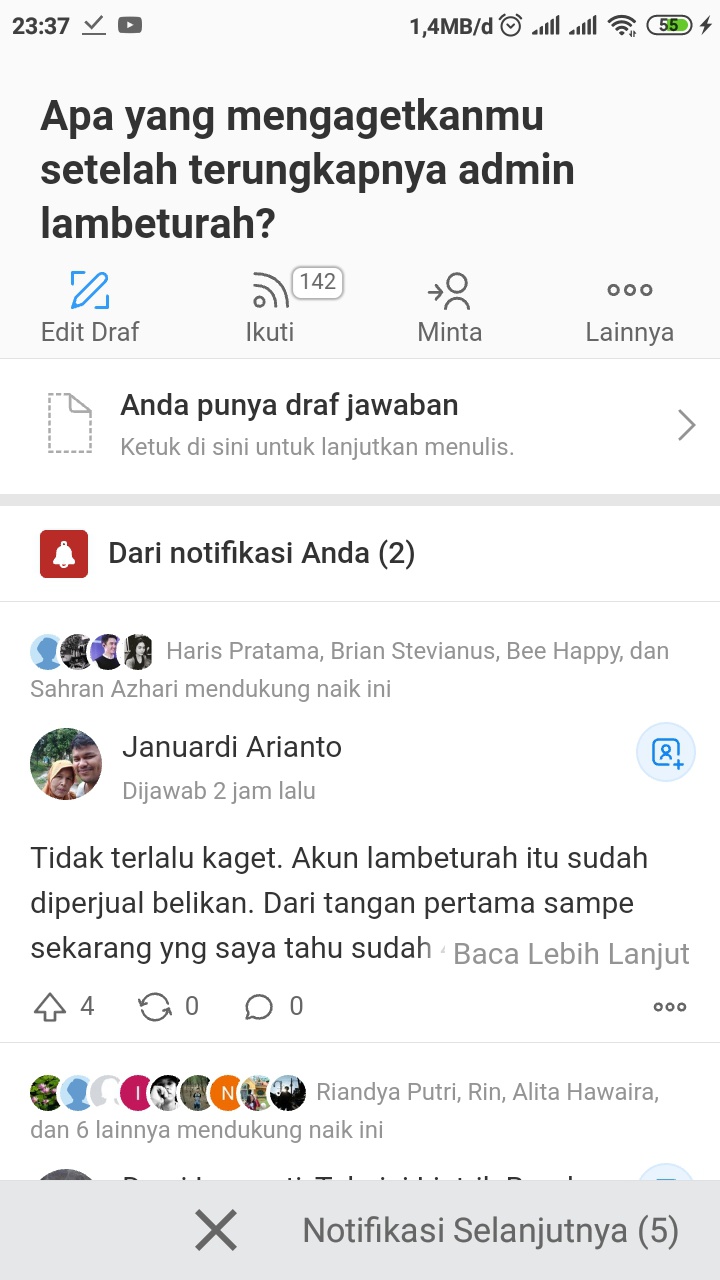
Task: Share Januardi Arianto's answer
Action: (155, 1006)
